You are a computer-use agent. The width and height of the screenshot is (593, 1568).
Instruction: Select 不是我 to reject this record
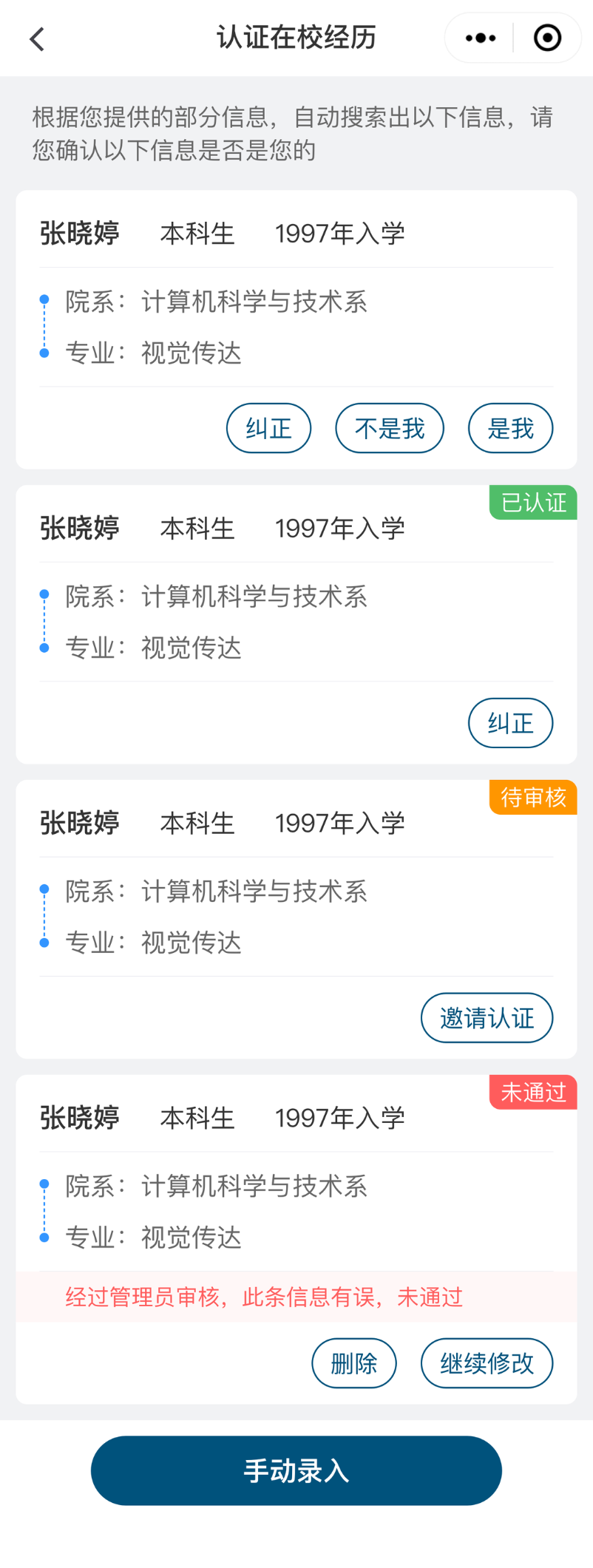pyautogui.click(x=390, y=428)
